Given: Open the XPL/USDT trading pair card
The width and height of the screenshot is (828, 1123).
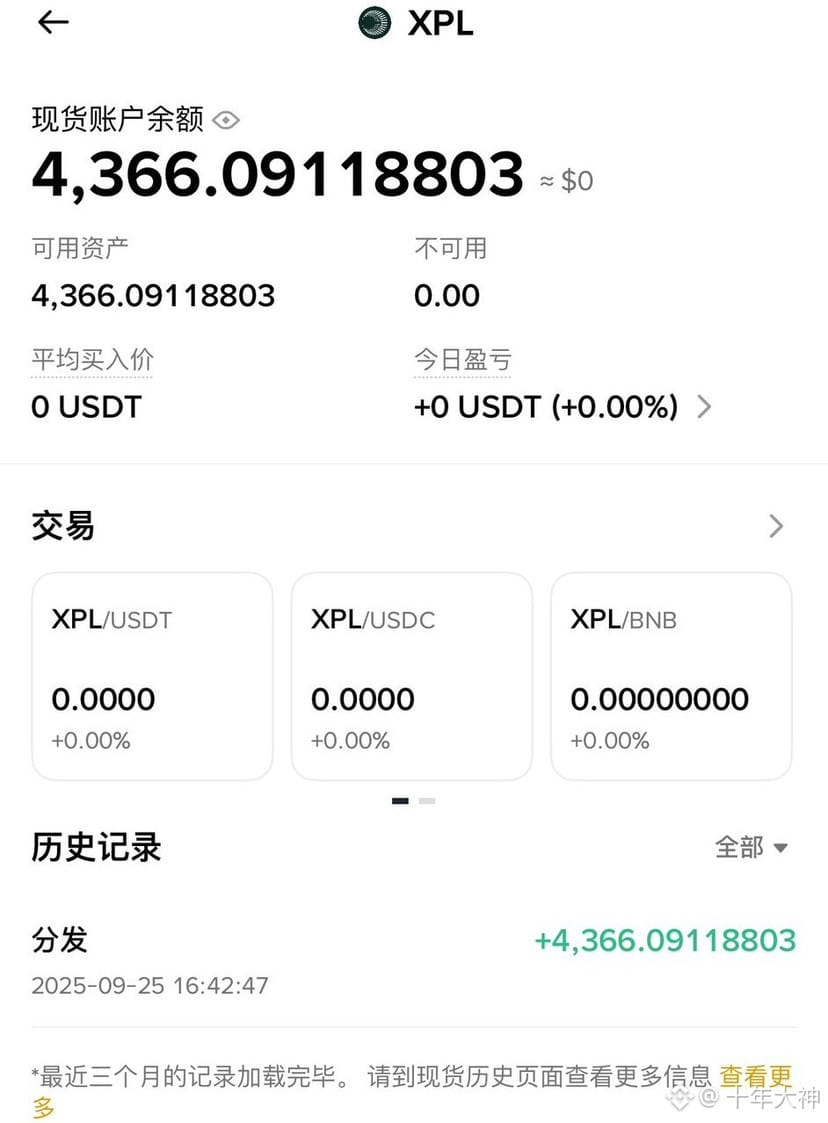Looking at the screenshot, I should (x=152, y=676).
